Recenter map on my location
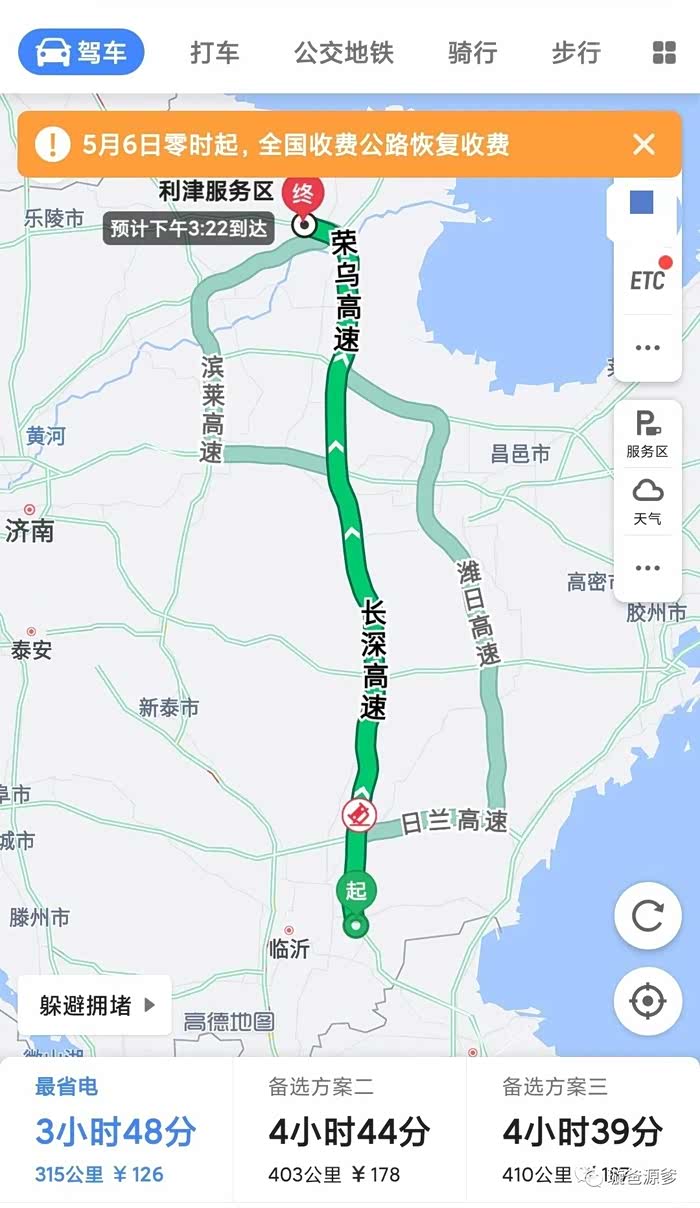 pos(648,1000)
